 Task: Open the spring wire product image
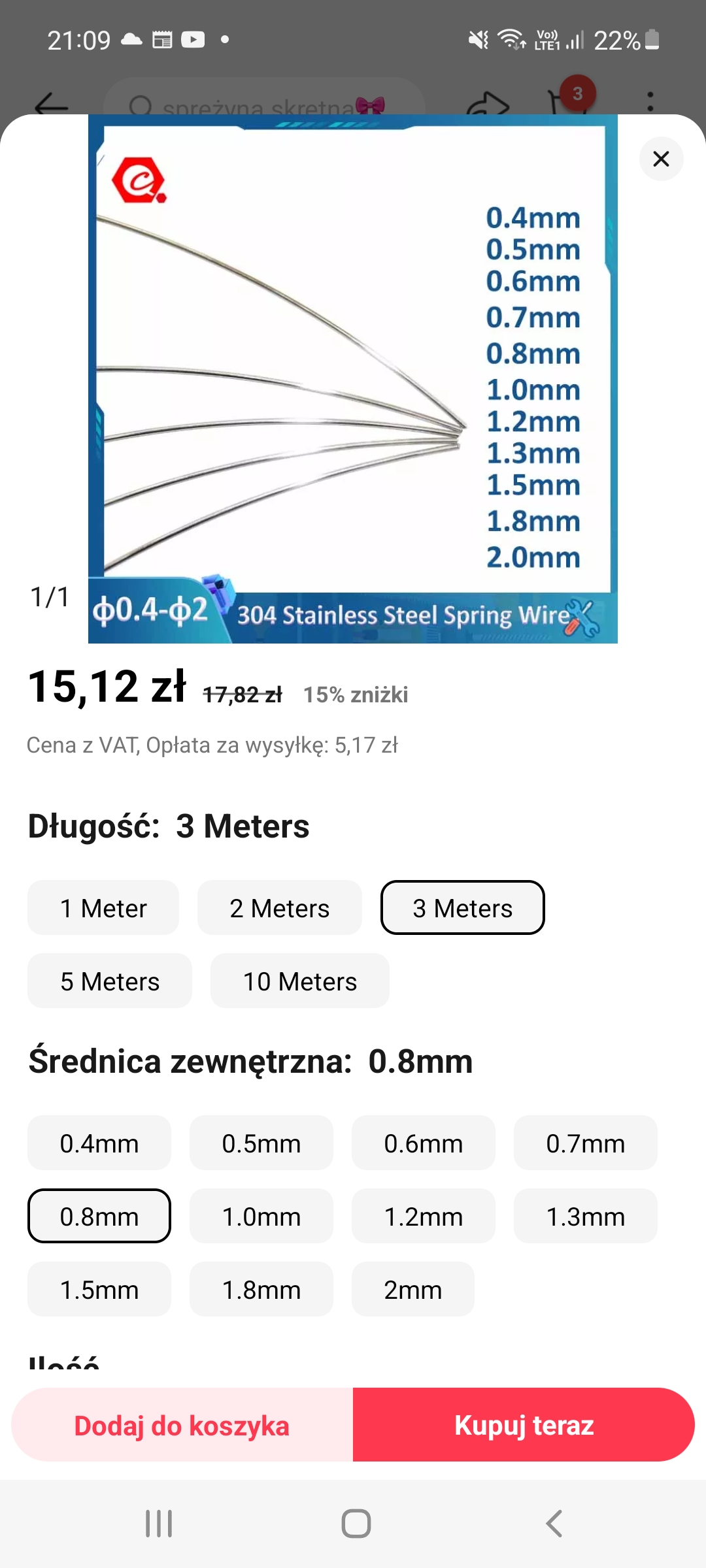[x=353, y=379]
